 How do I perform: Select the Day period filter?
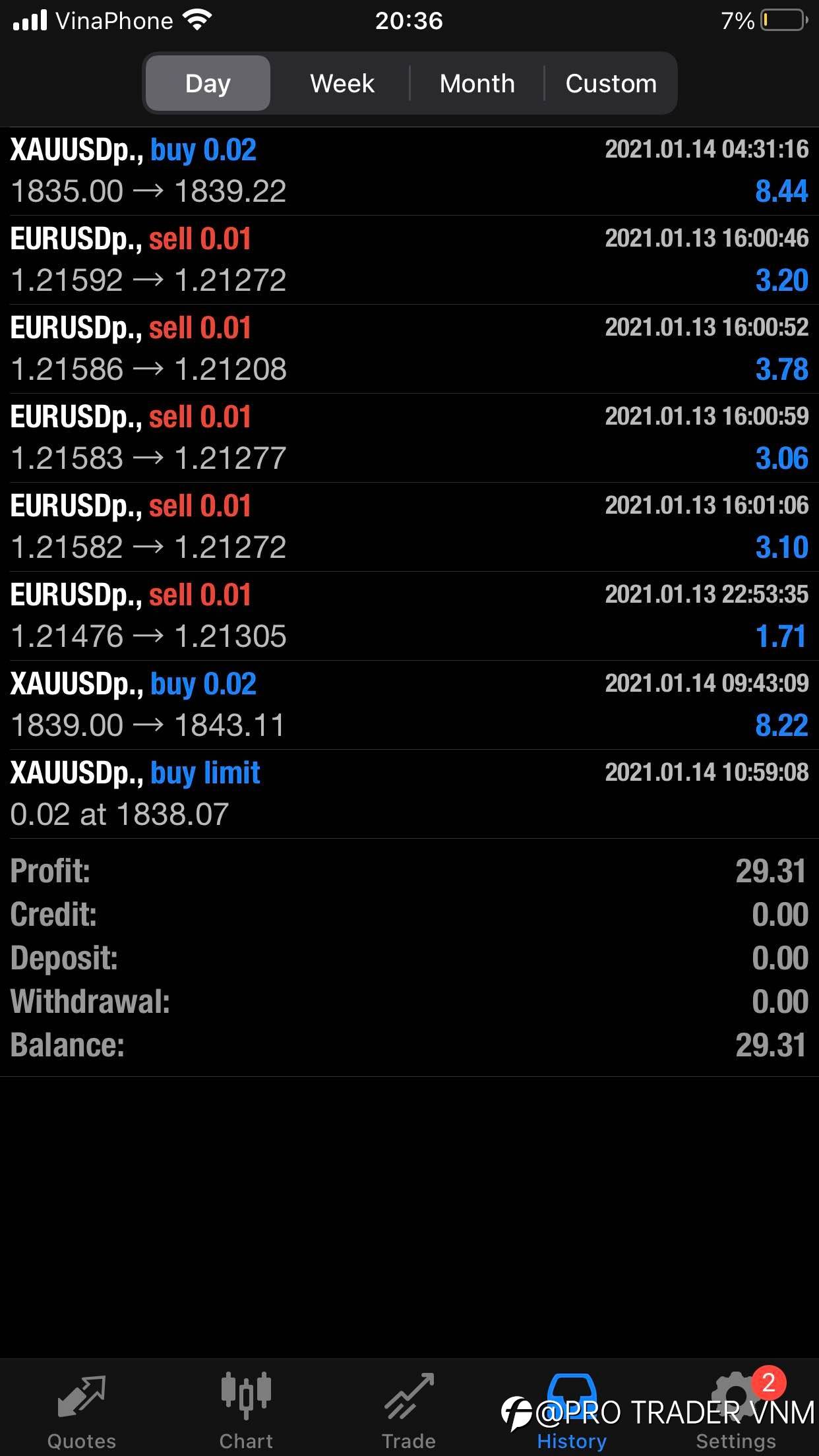tap(208, 83)
